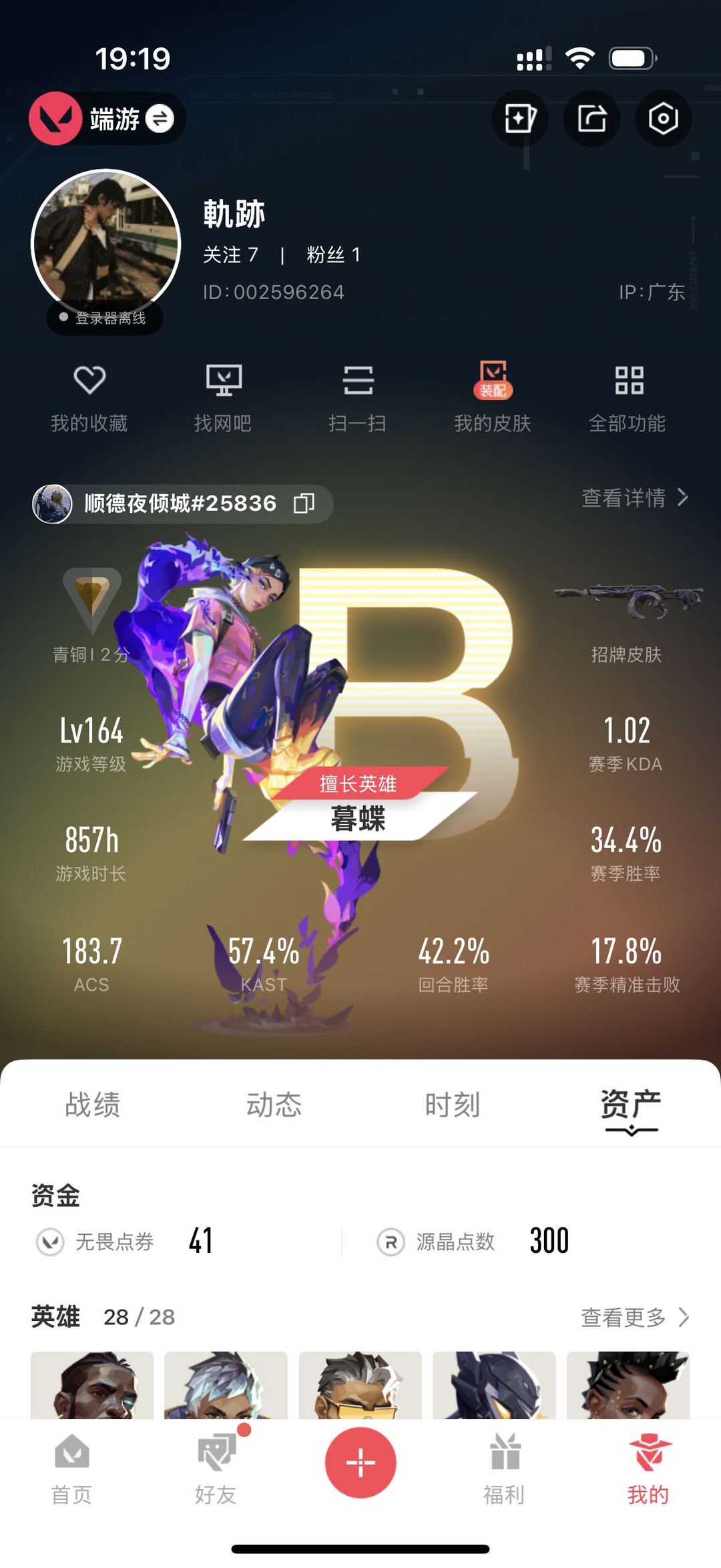Open 查看详情 stats details

tap(634, 498)
